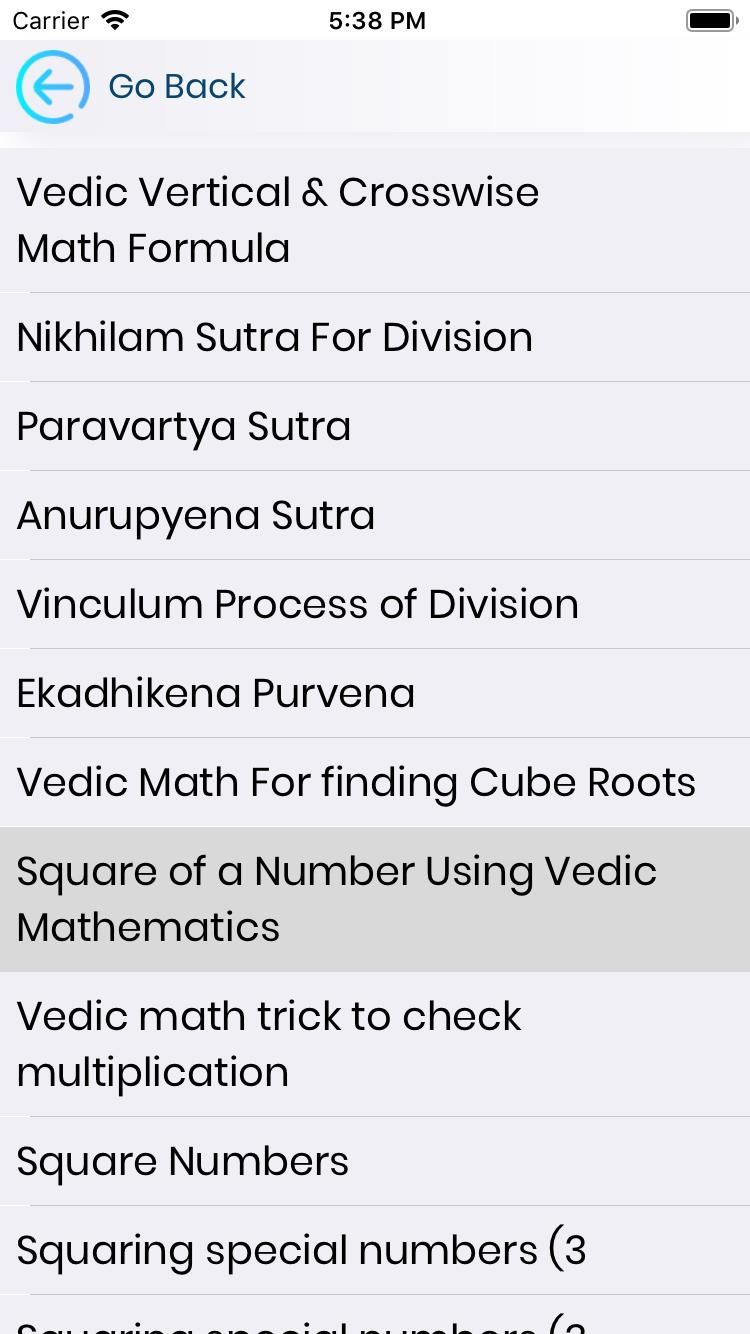Open Vedic math trick to check multiplication
The image size is (750, 1334).
[375, 1044]
